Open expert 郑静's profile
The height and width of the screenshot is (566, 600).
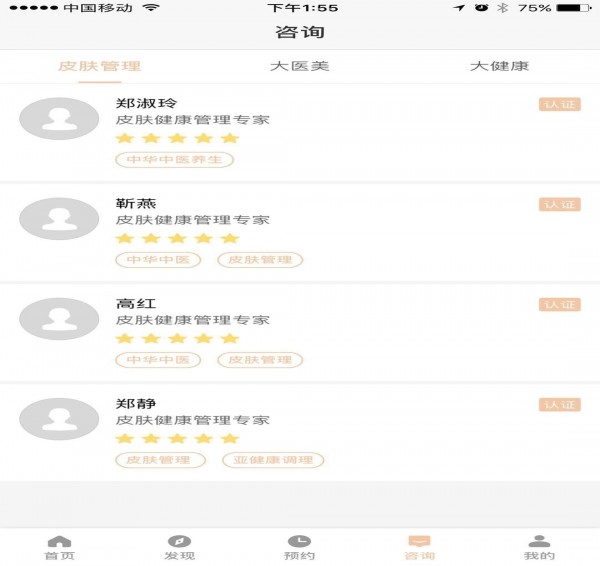300,432
